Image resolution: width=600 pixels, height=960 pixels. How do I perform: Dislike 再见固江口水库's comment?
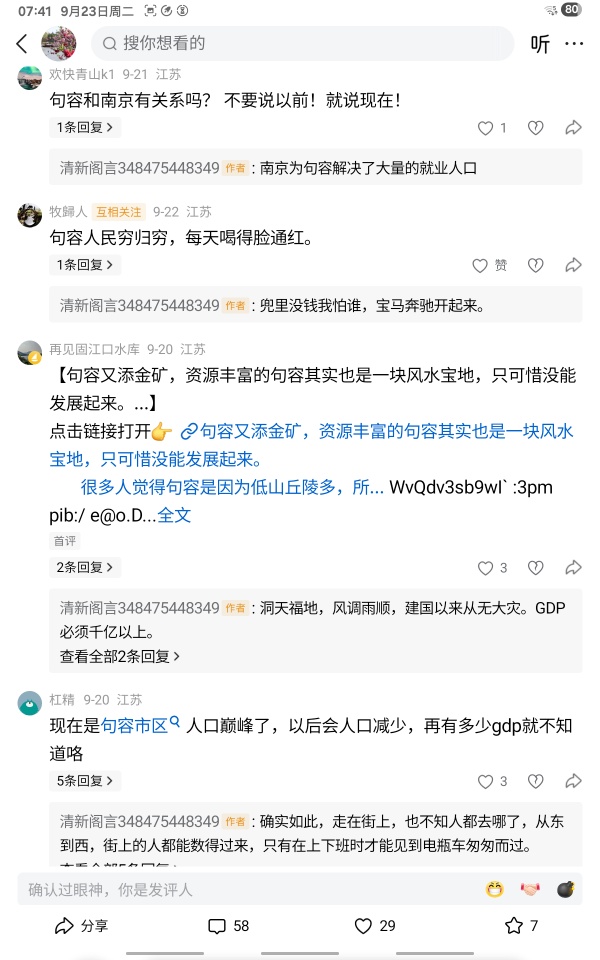[x=535, y=567]
